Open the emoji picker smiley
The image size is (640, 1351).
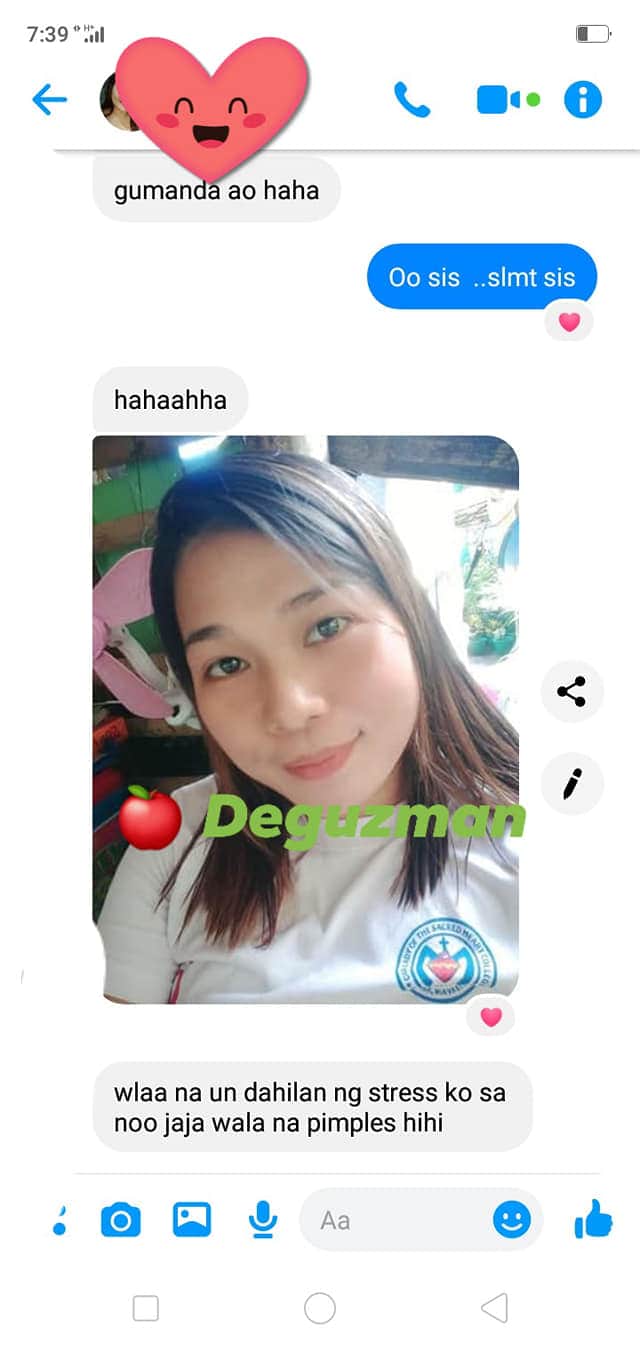tap(512, 1219)
